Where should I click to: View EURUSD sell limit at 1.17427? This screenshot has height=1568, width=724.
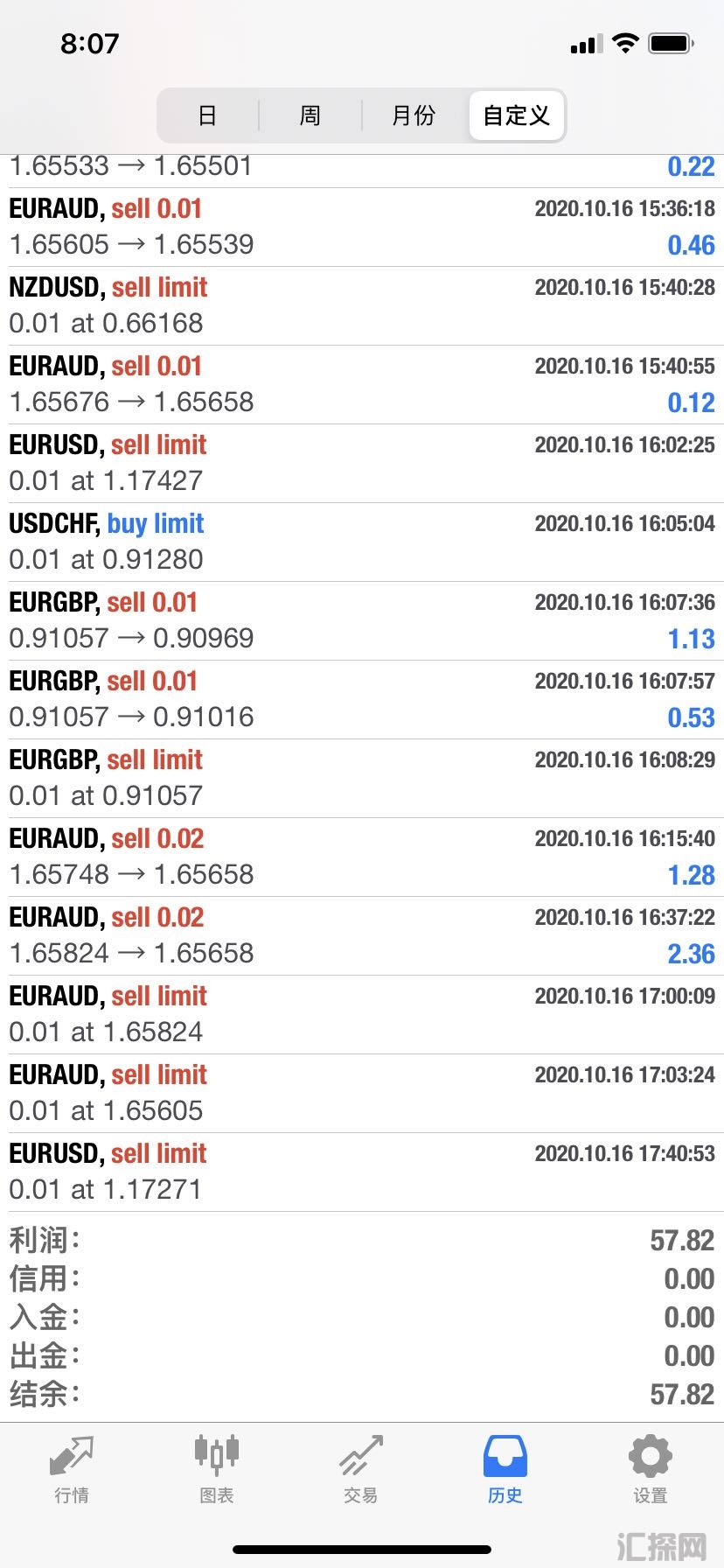coord(362,463)
